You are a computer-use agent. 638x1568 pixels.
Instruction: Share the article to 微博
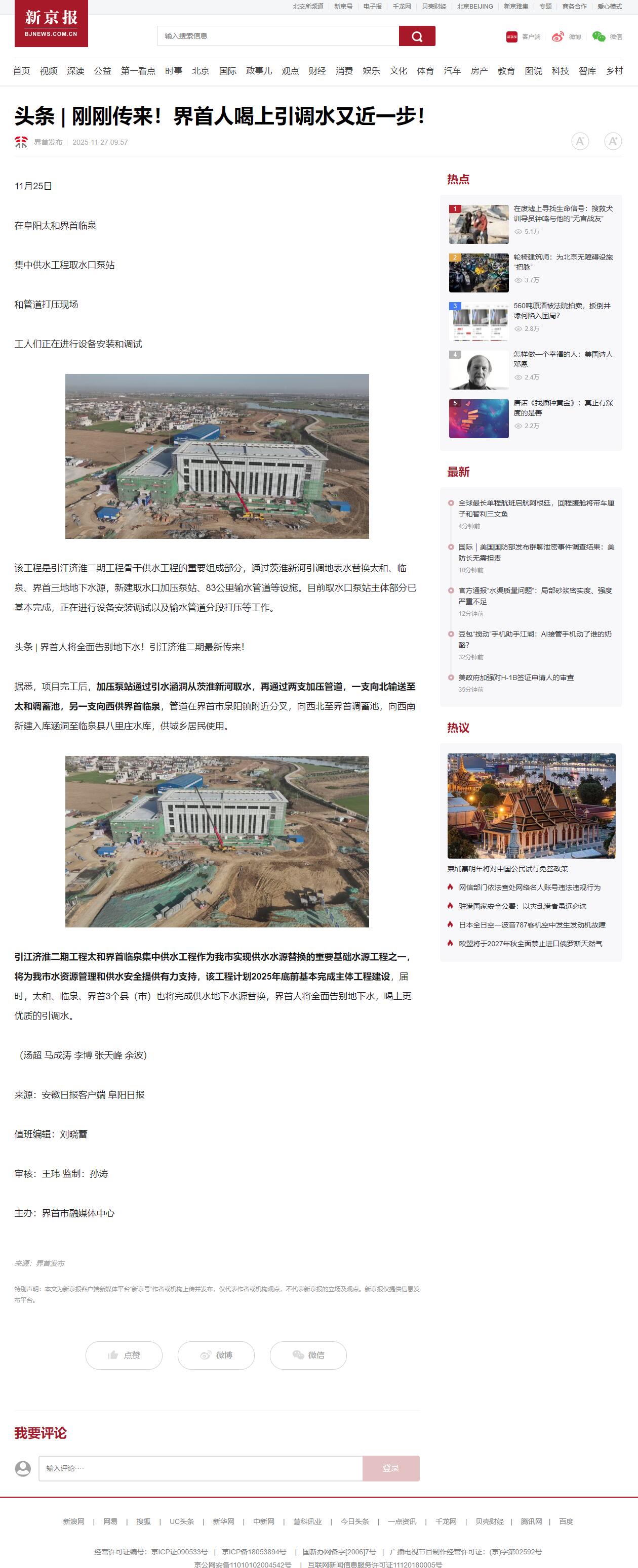[216, 1355]
